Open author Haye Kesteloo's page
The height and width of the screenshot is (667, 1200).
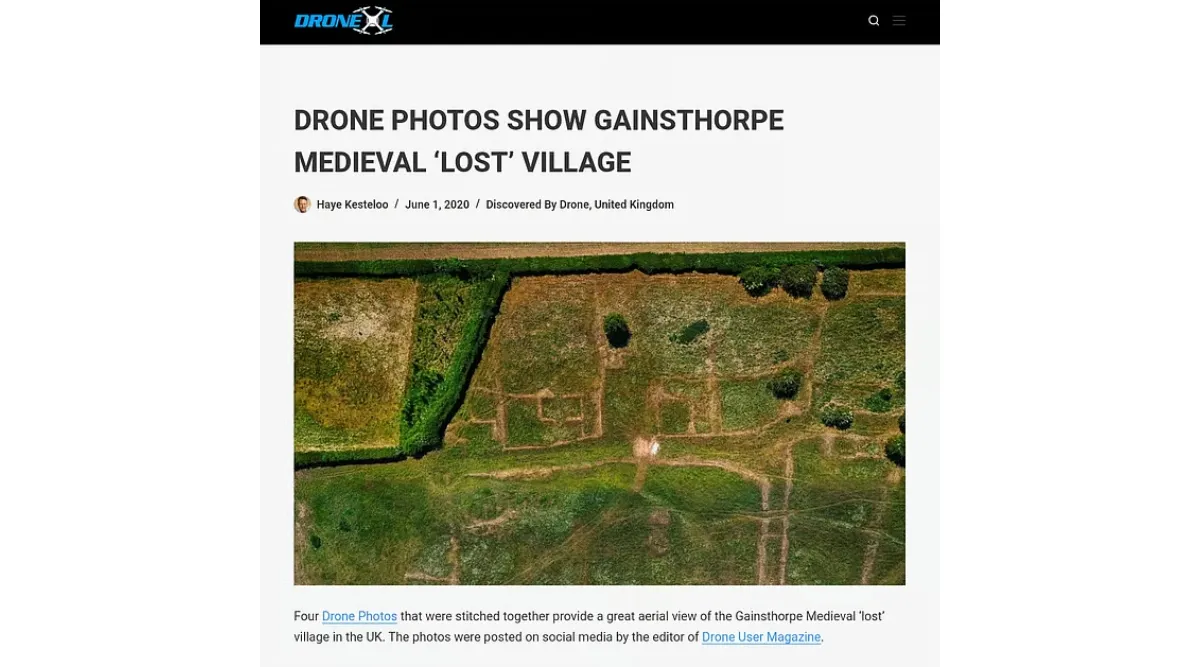(x=352, y=205)
